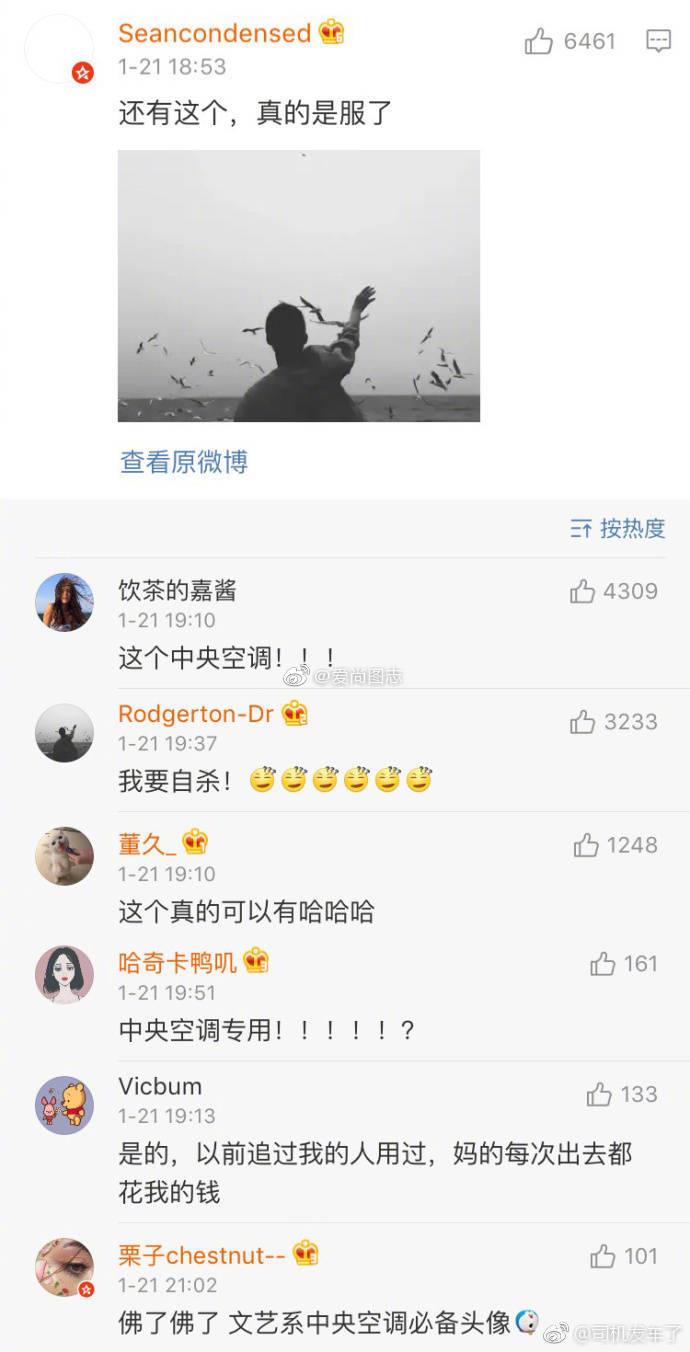Open the black-and-white seagull photo
Image resolution: width=690 pixels, height=1352 pixels.
[x=299, y=286]
